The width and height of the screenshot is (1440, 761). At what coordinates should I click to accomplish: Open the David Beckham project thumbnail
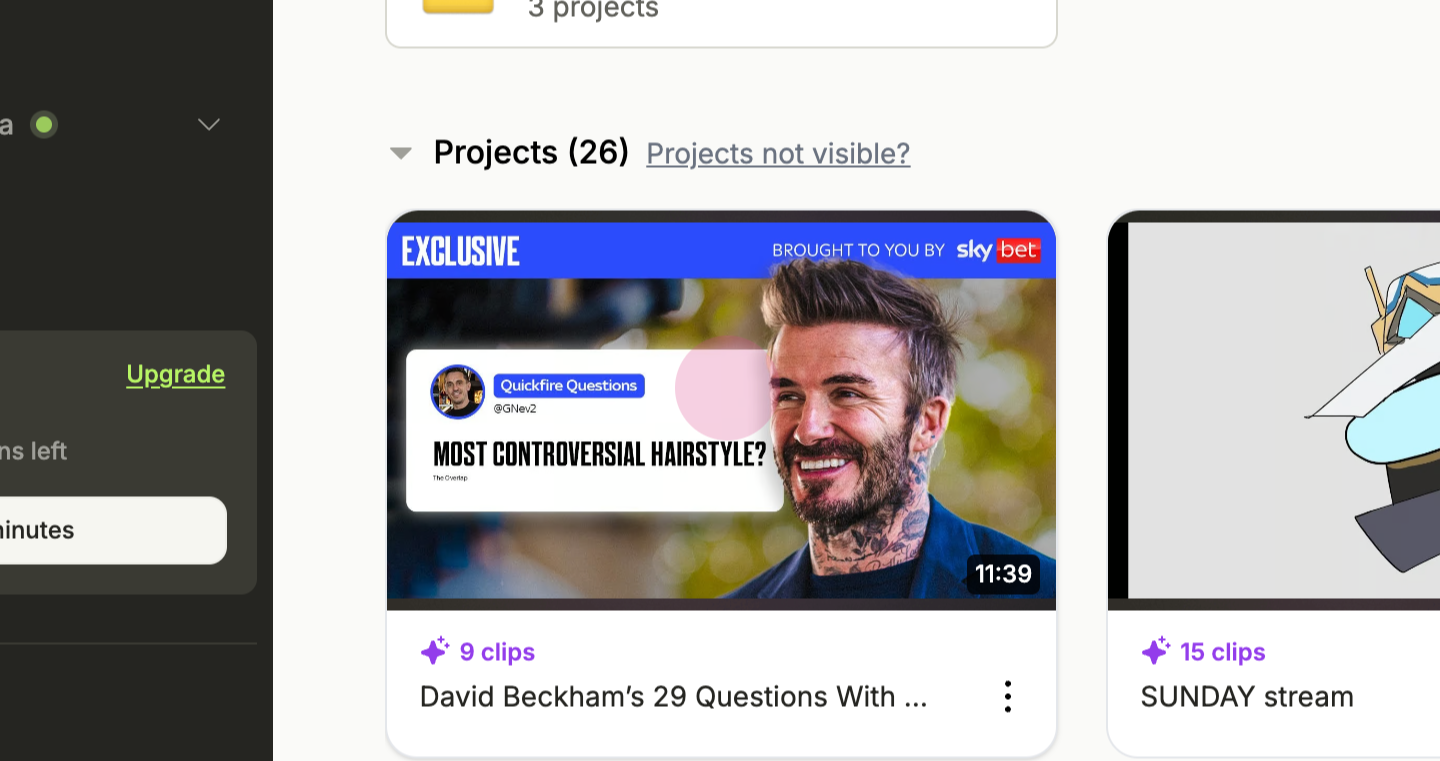(721, 410)
